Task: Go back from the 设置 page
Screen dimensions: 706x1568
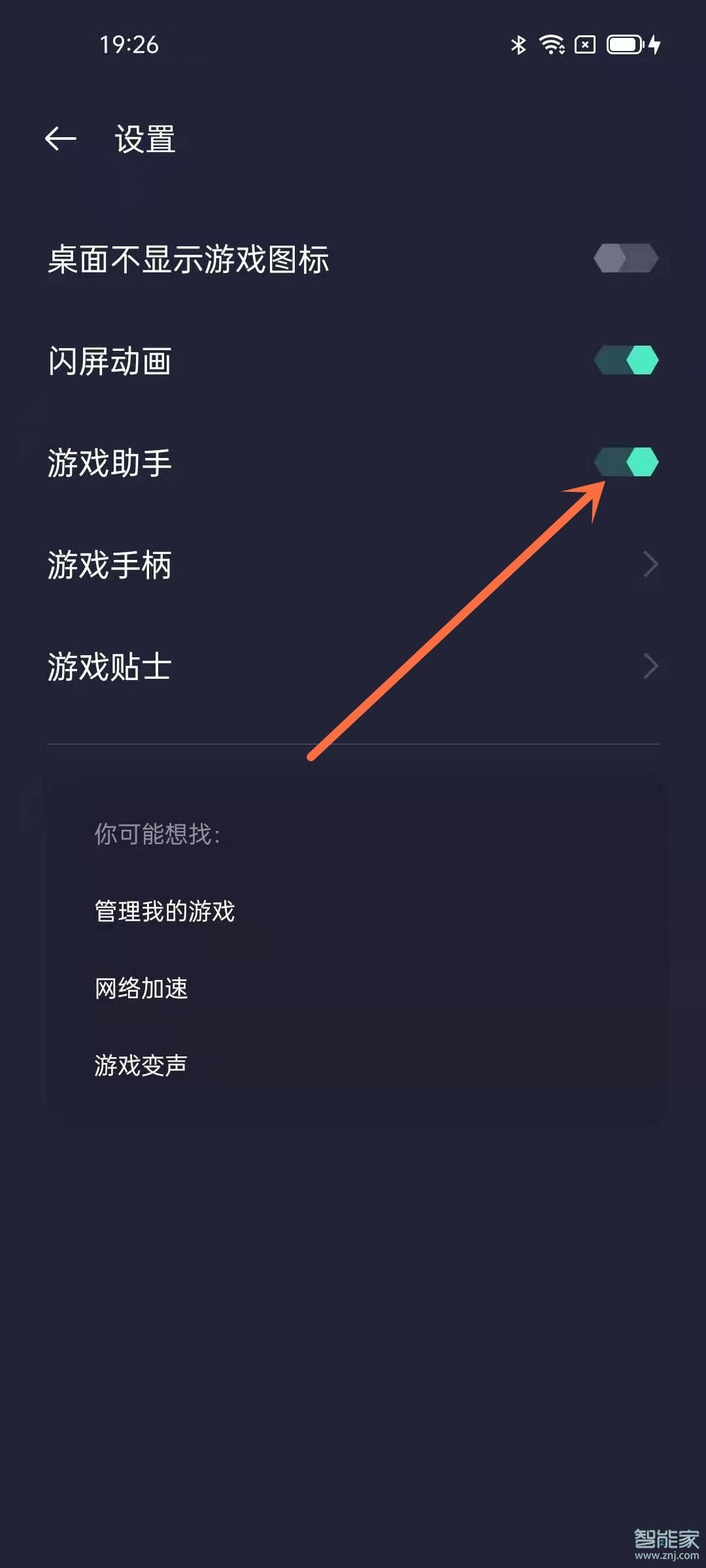Action: click(x=61, y=139)
